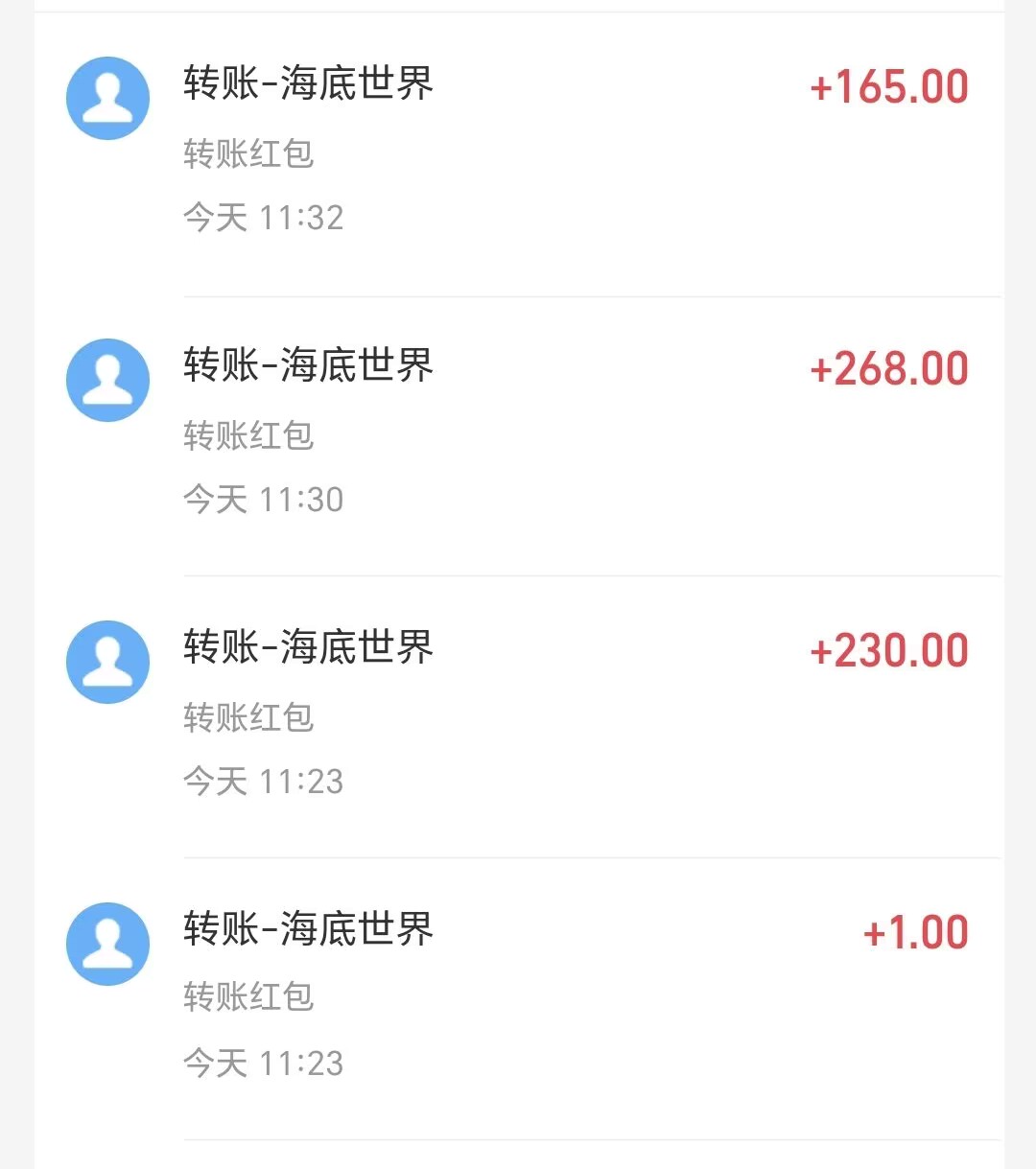This screenshot has width=1036, height=1169.
Task: Open the profile icon of the 11:30 transfer
Action: click(x=107, y=380)
